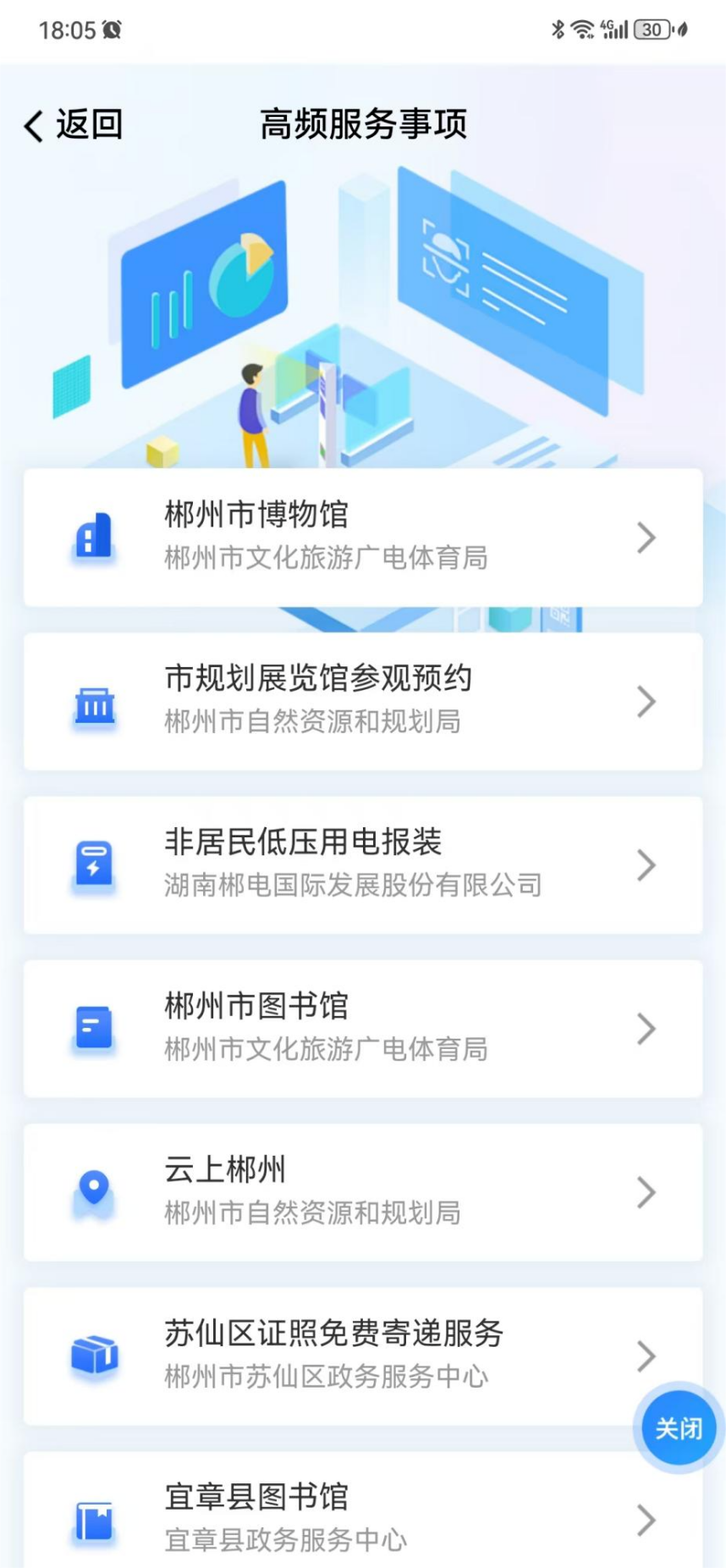Expand the chevron for 郴州市博物馆
This screenshot has height=1568, width=726.
(x=647, y=536)
